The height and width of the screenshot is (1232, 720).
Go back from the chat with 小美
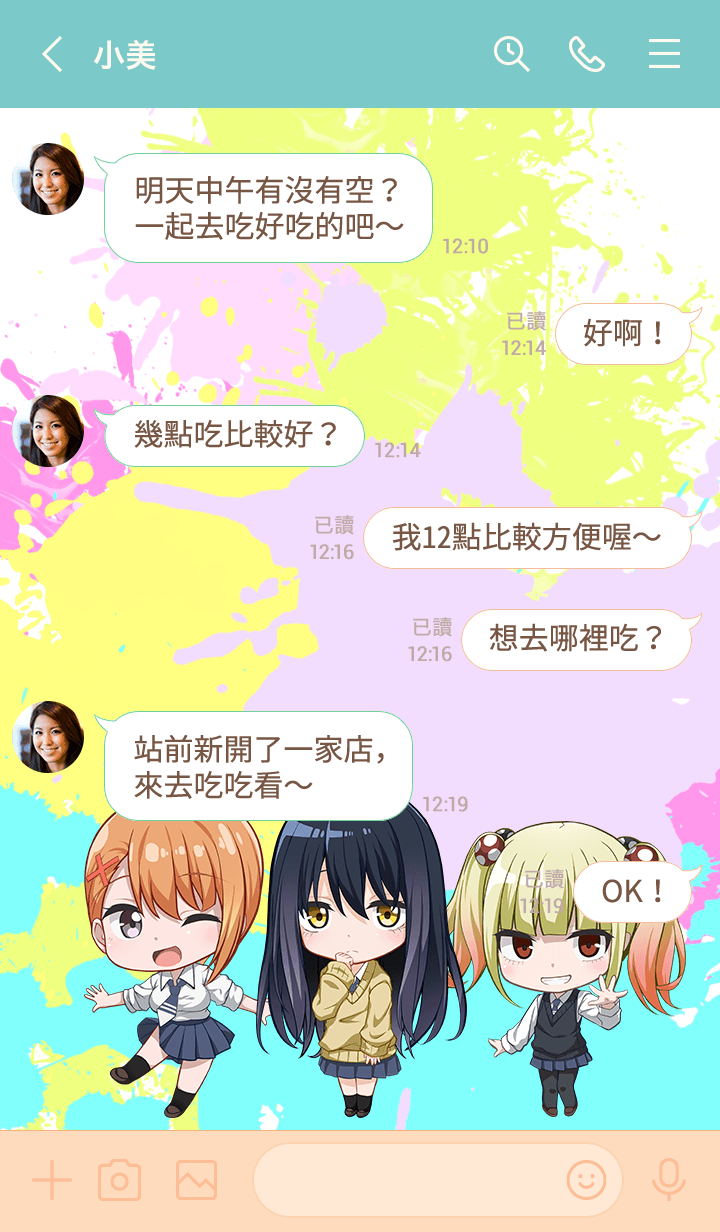pyautogui.click(x=52, y=54)
